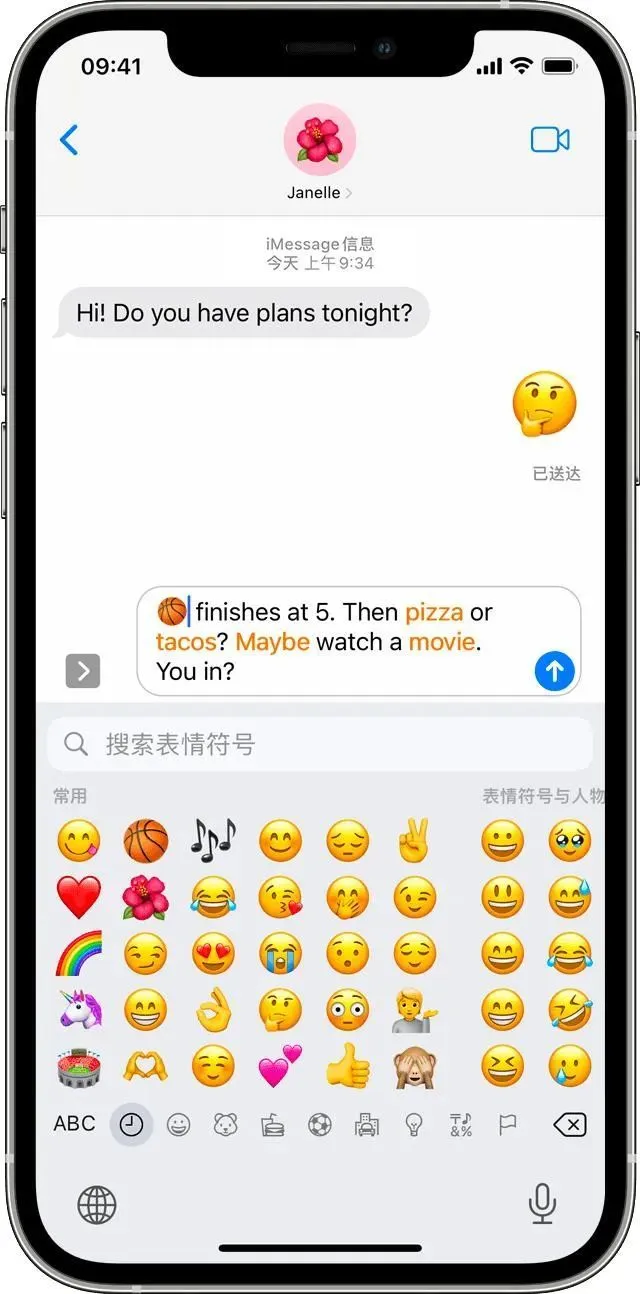Select the flags emoji category
The width and height of the screenshot is (640, 1294).
coord(508,1125)
